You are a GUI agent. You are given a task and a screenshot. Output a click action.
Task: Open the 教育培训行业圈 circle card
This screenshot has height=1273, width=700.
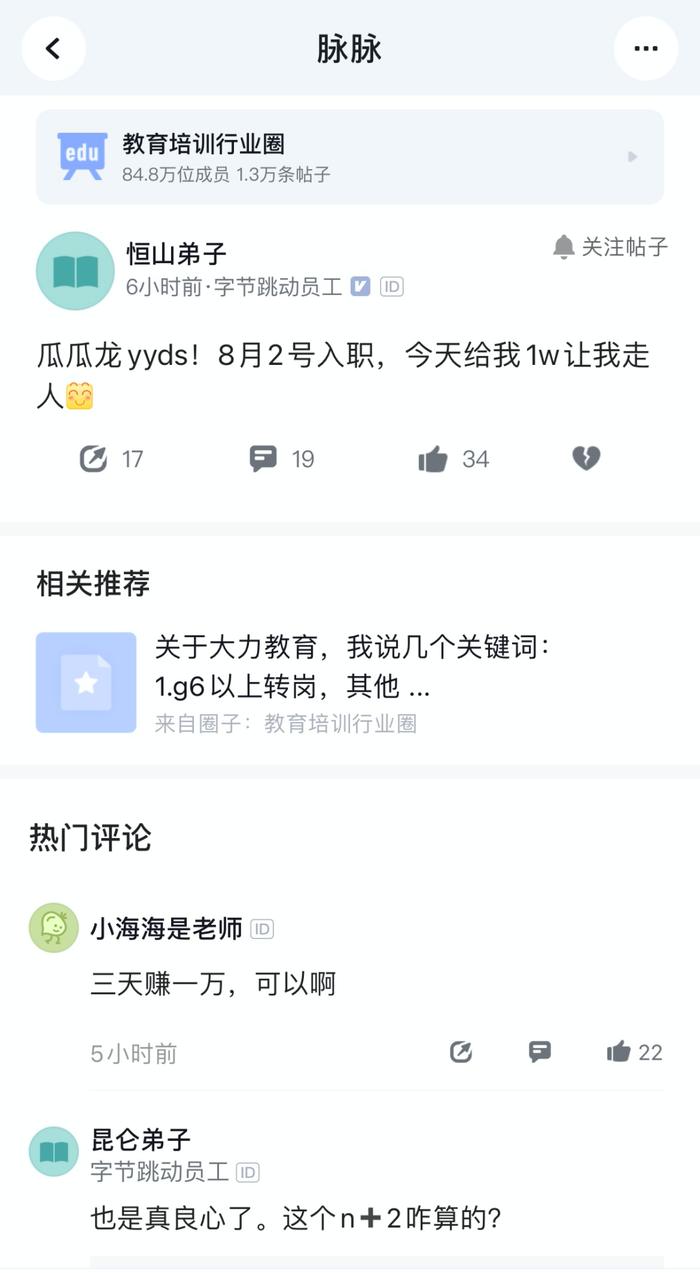(349, 157)
